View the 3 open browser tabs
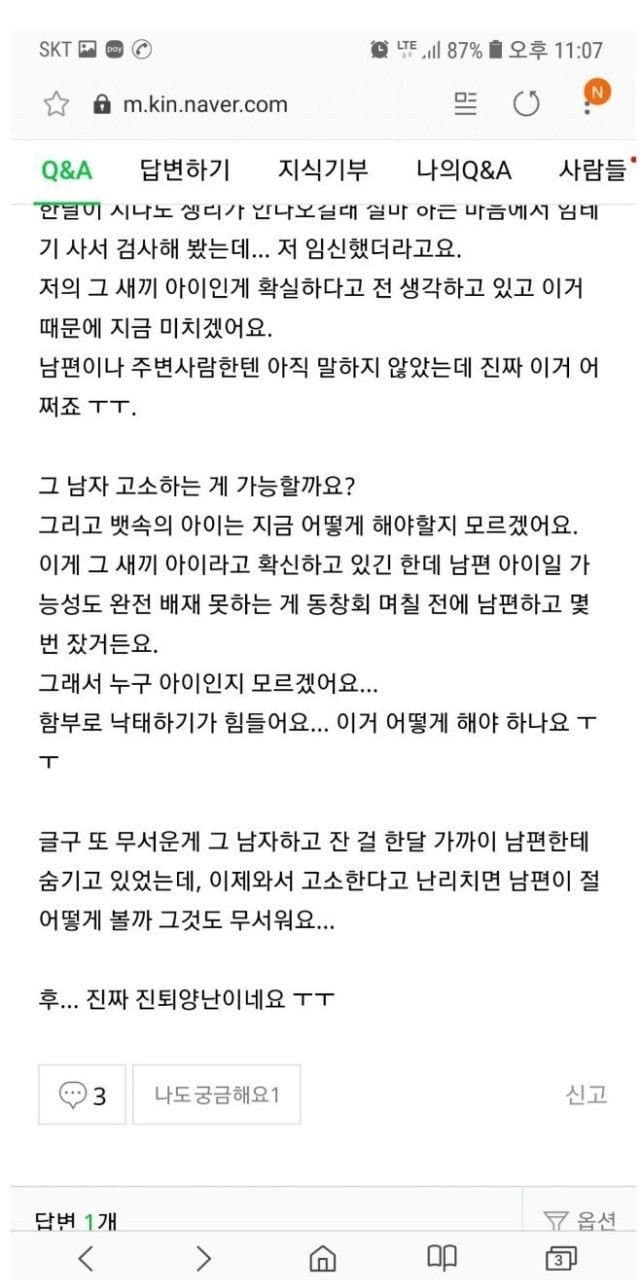Screen dimensions: 640x1280 [560, 1257]
